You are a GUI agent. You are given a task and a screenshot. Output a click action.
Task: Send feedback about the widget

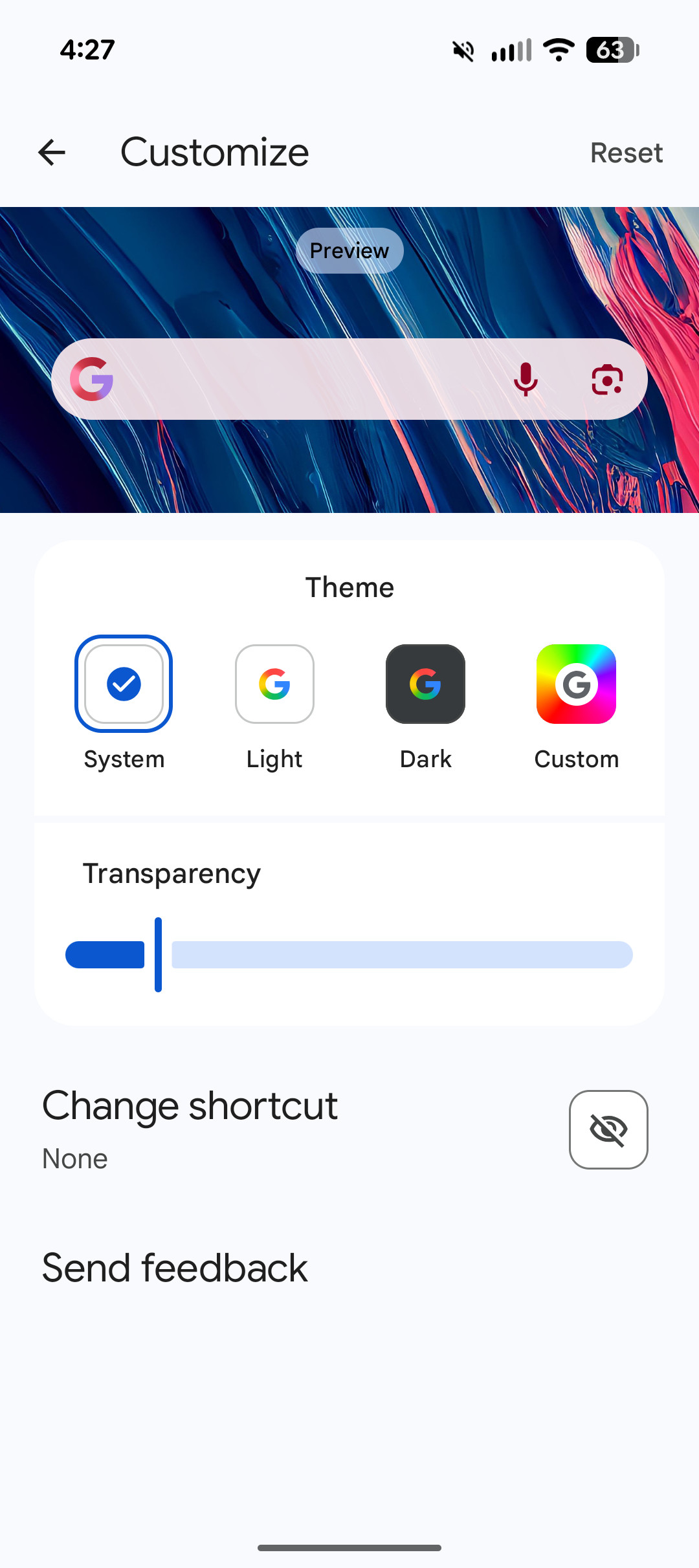coord(173,1267)
